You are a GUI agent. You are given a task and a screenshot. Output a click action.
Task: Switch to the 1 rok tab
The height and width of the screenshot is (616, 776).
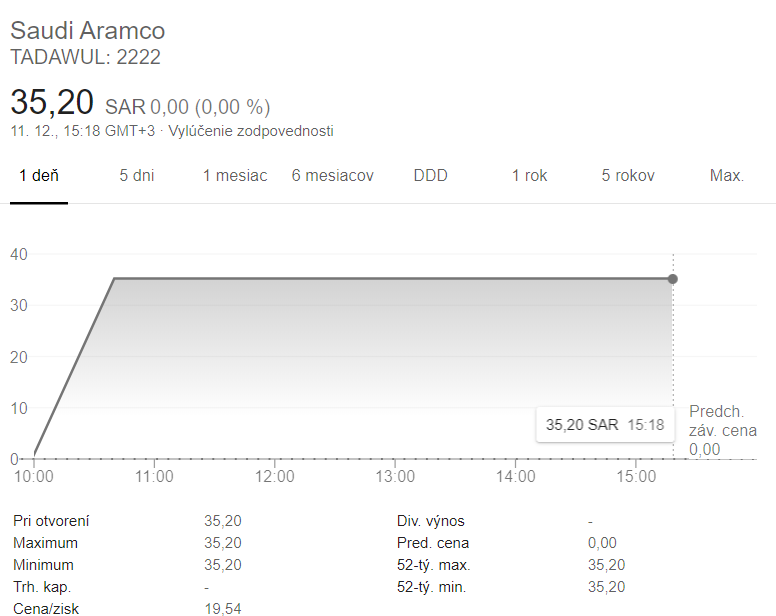point(530,176)
